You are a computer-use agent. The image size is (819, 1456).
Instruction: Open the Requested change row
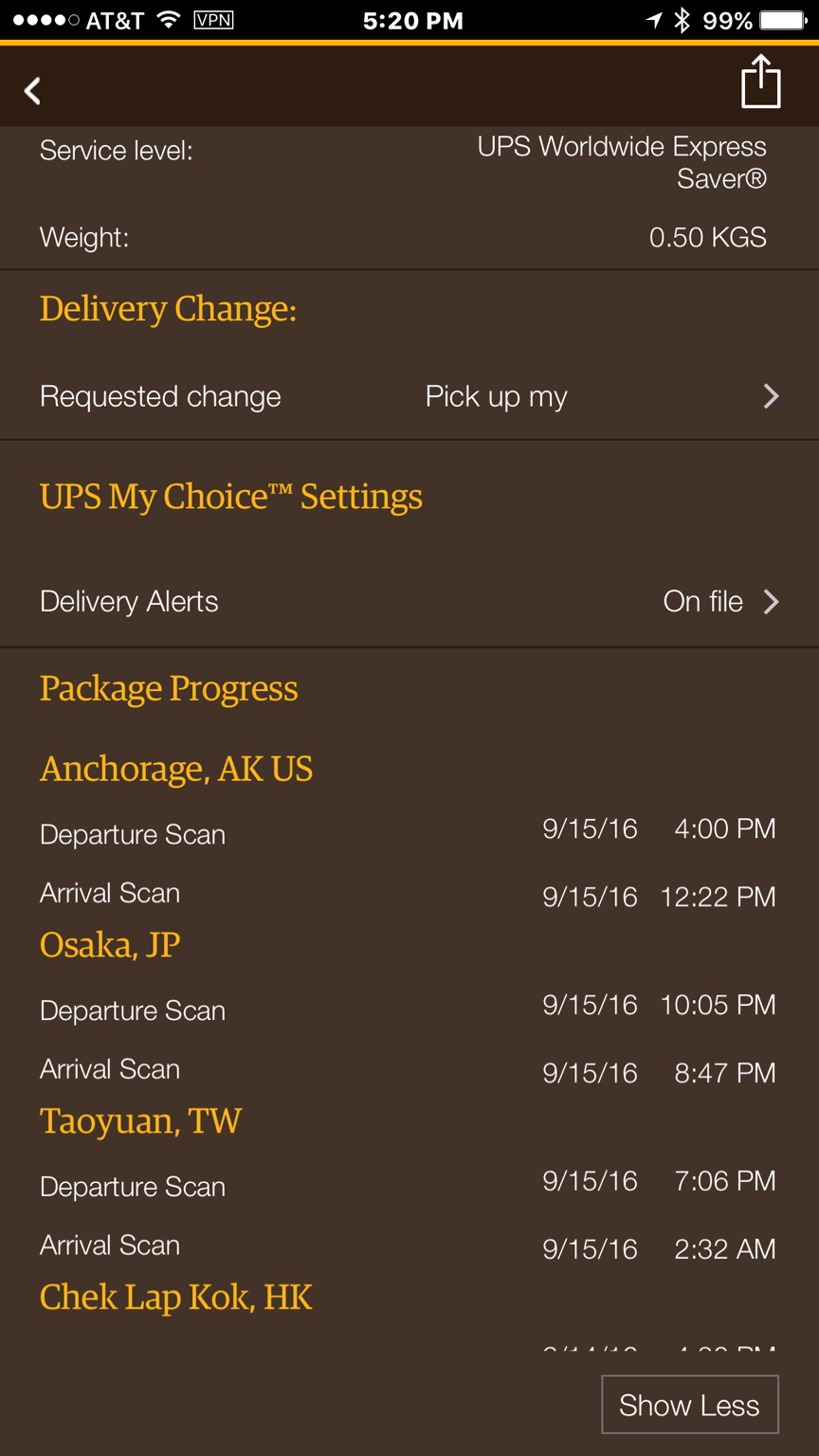click(409, 396)
